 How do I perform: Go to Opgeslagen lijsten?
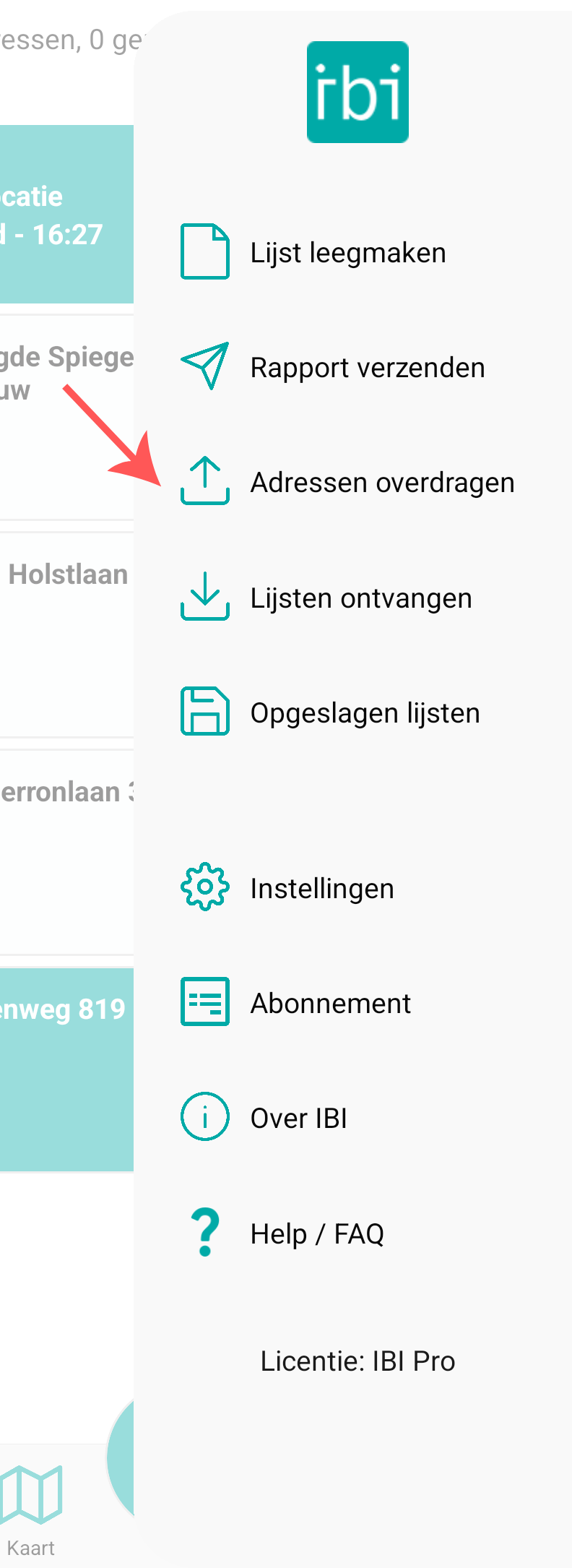(365, 713)
